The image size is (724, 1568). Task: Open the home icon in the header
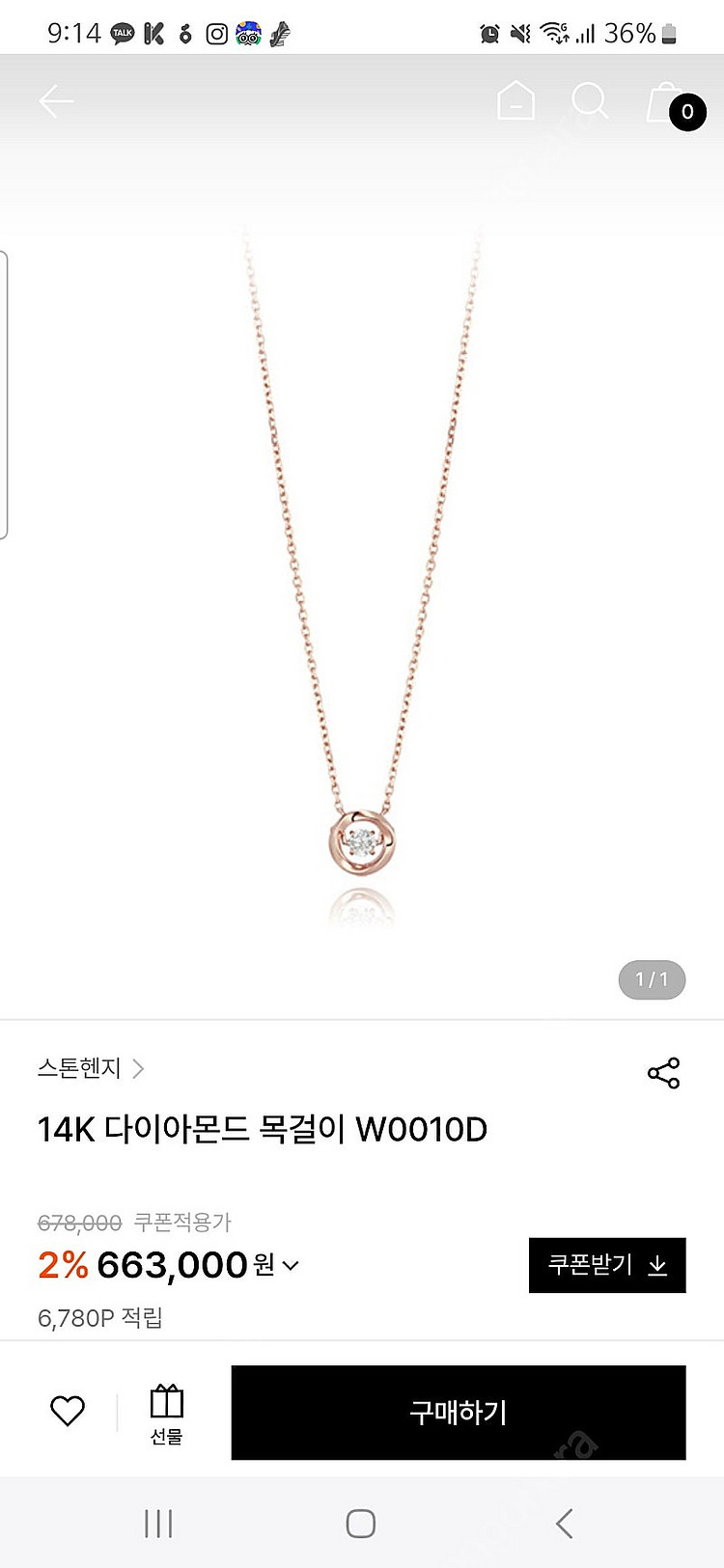515,100
